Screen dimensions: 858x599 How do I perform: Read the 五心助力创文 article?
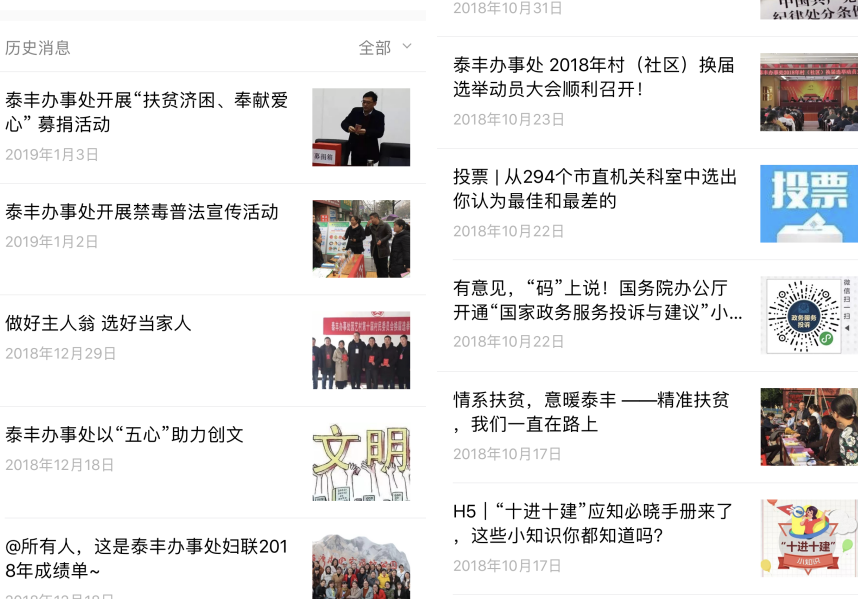[x=124, y=435]
